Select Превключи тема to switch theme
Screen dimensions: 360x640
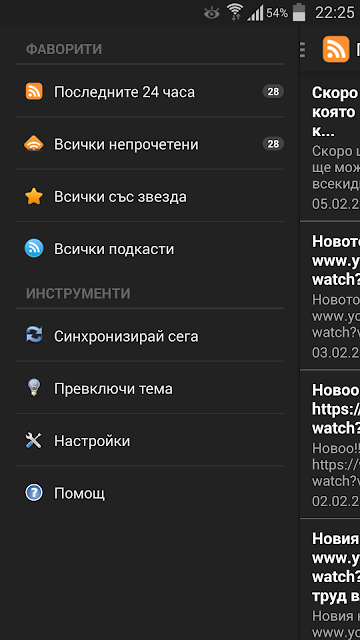(x=150, y=388)
